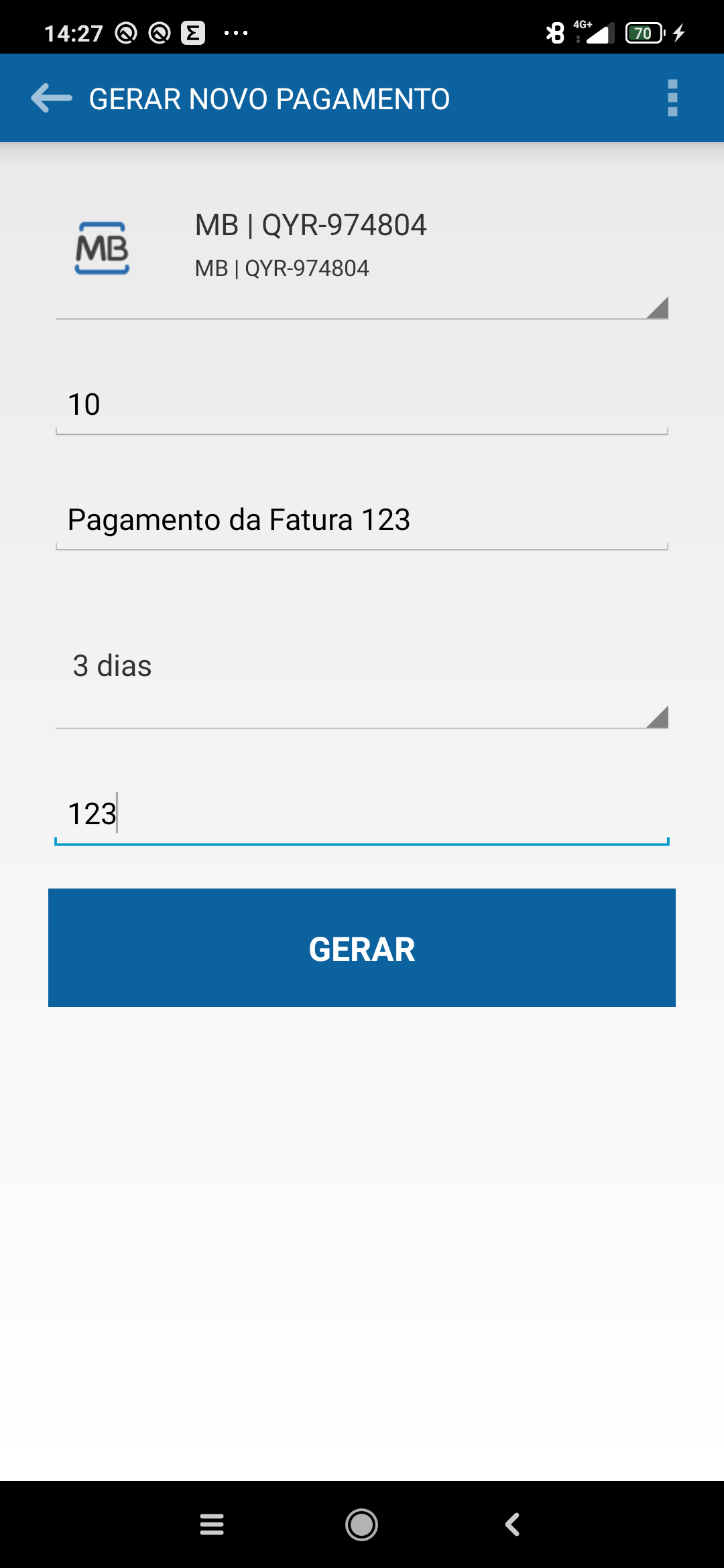Image resolution: width=724 pixels, height=1568 pixels.
Task: Go to the system home screen
Action: [362, 1524]
